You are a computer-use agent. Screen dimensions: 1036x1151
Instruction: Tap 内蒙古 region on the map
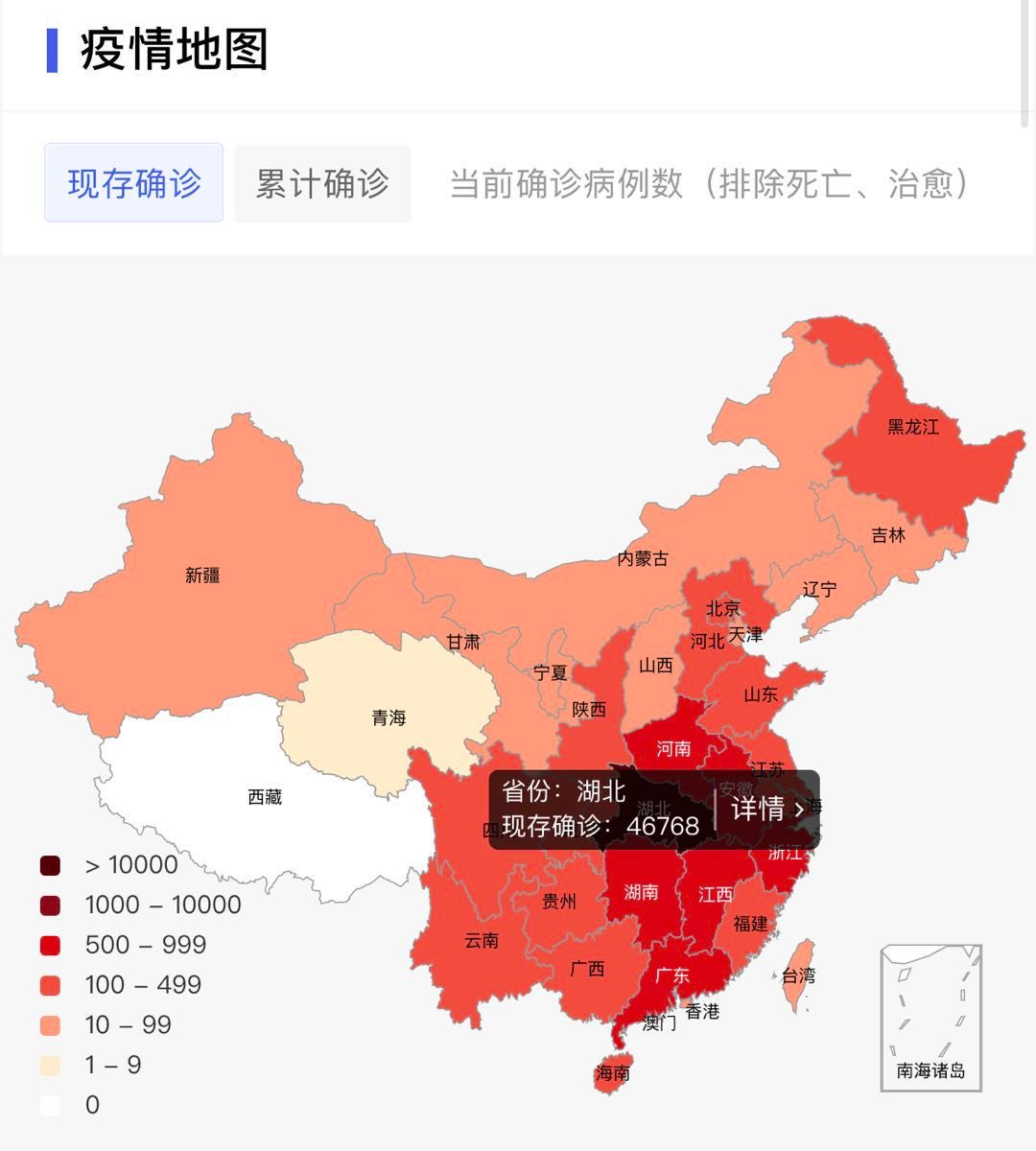[642, 558]
